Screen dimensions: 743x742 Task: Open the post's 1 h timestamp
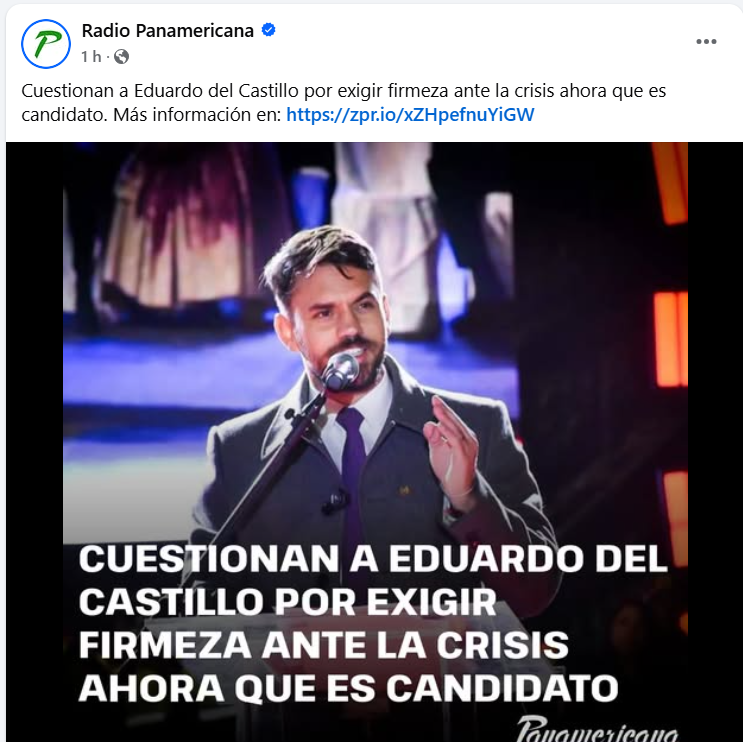click(91, 56)
